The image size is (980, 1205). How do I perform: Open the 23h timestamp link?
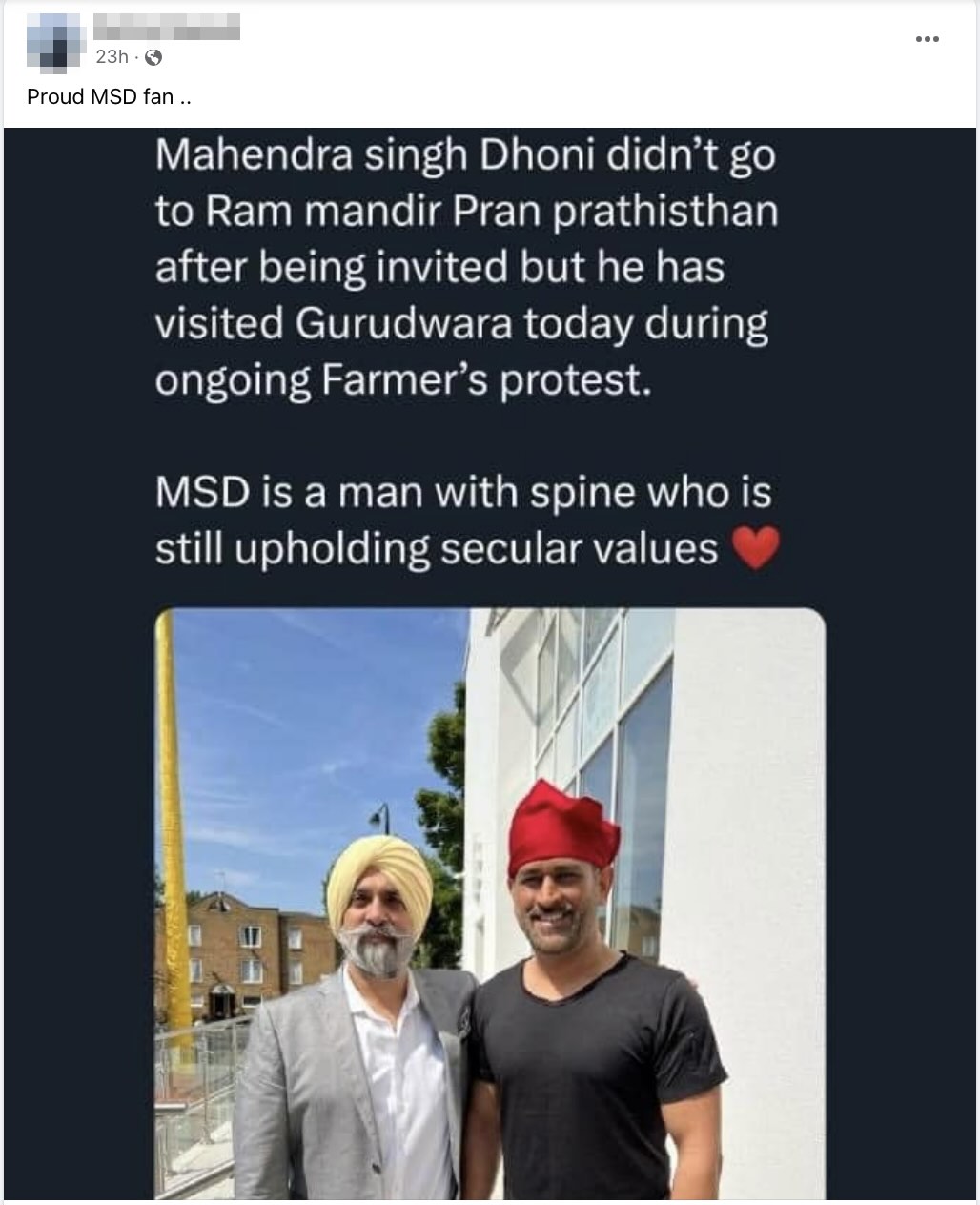tap(112, 57)
